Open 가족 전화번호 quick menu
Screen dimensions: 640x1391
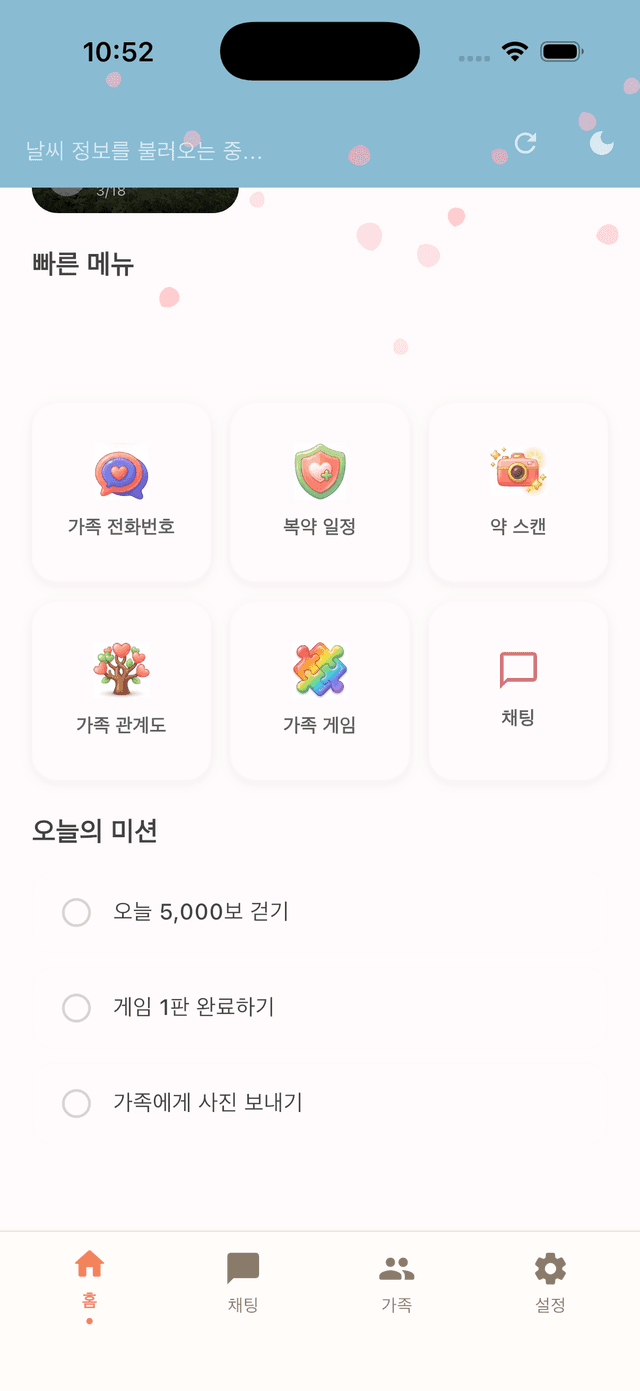click(x=121, y=492)
